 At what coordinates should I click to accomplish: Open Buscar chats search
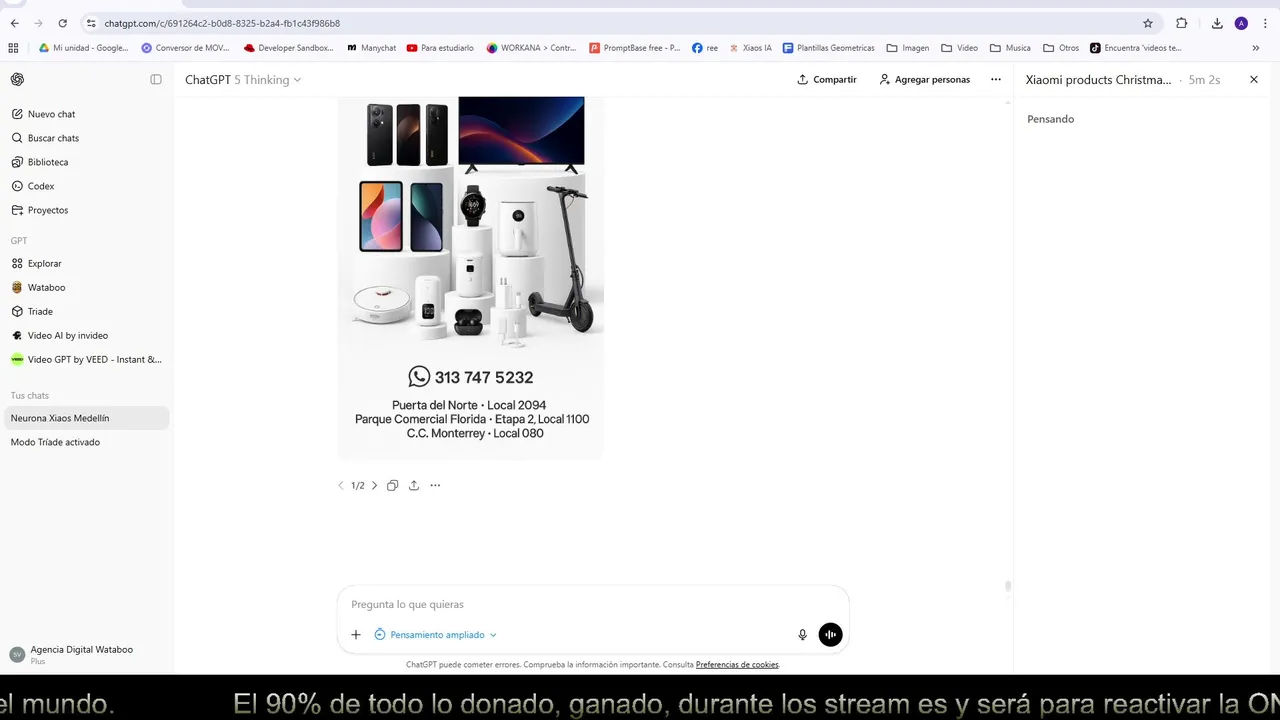pyautogui.click(x=52, y=138)
